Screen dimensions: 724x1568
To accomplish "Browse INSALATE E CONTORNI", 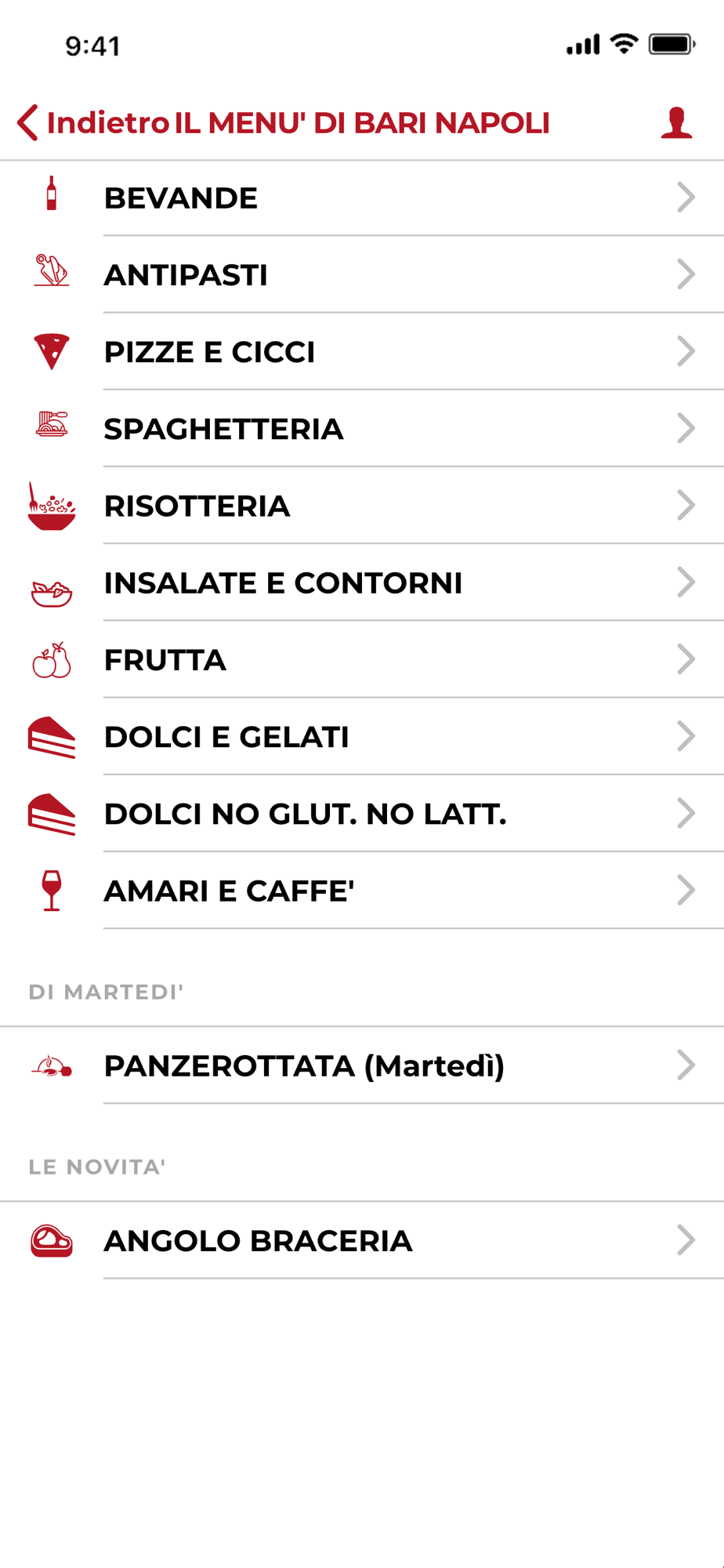I will point(362,583).
